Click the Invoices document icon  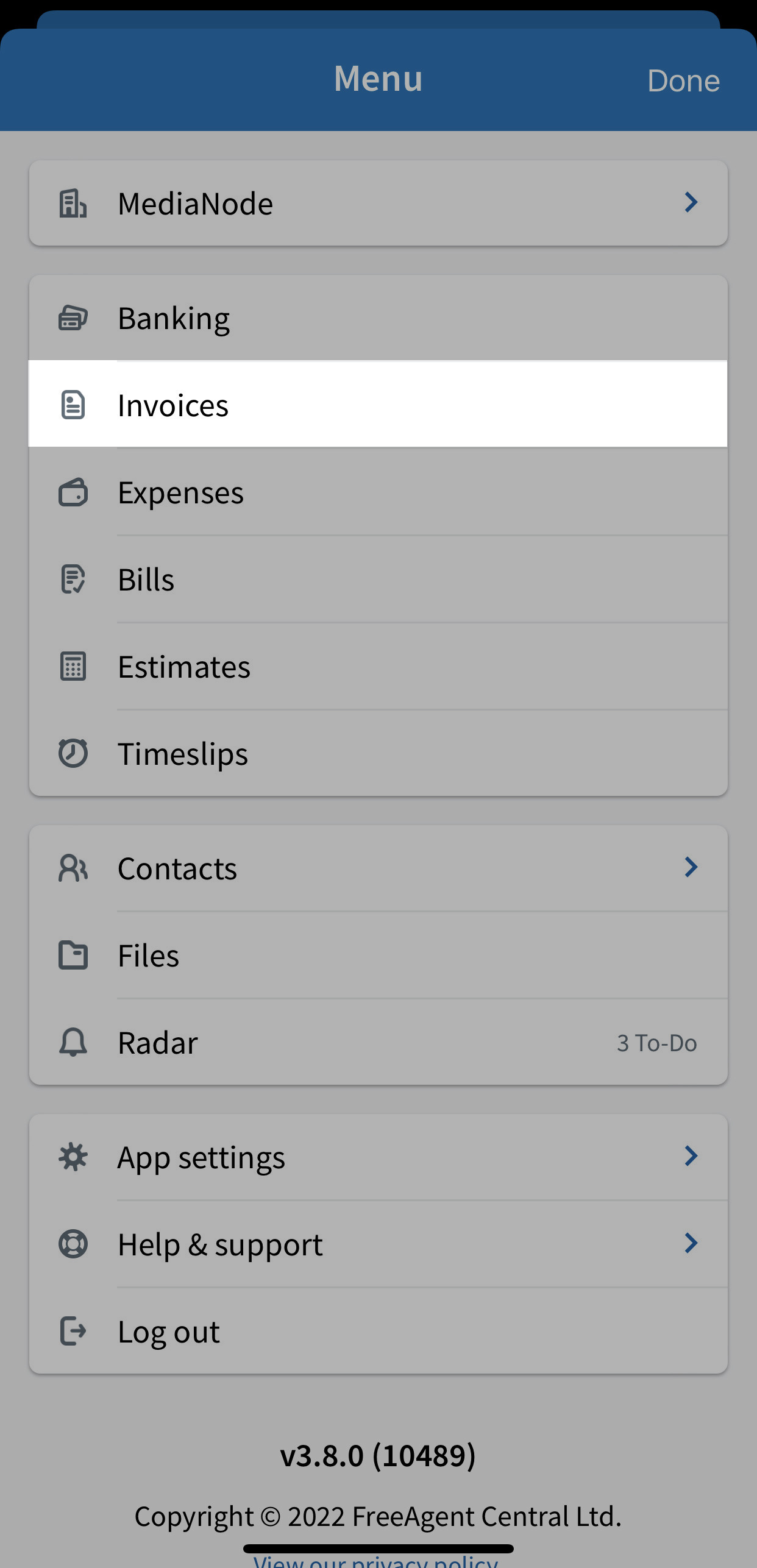coord(72,405)
